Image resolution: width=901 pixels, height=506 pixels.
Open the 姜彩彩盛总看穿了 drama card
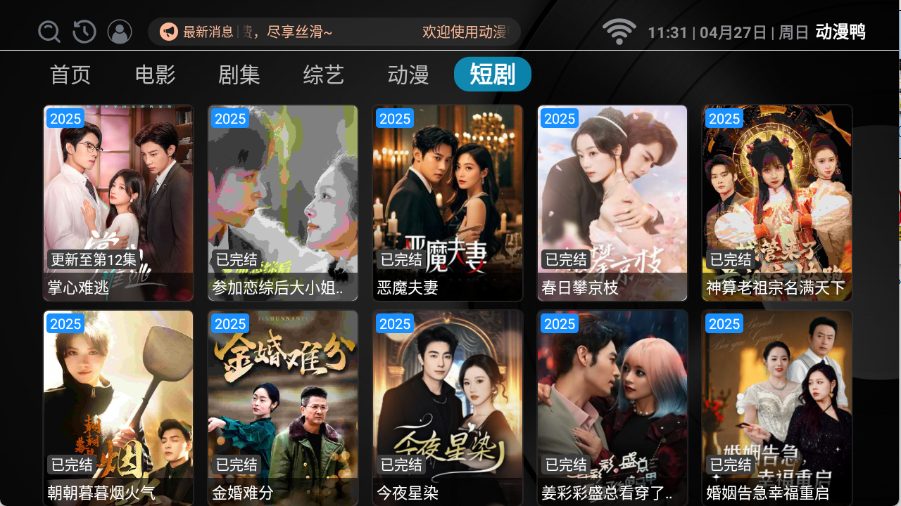click(x=612, y=407)
